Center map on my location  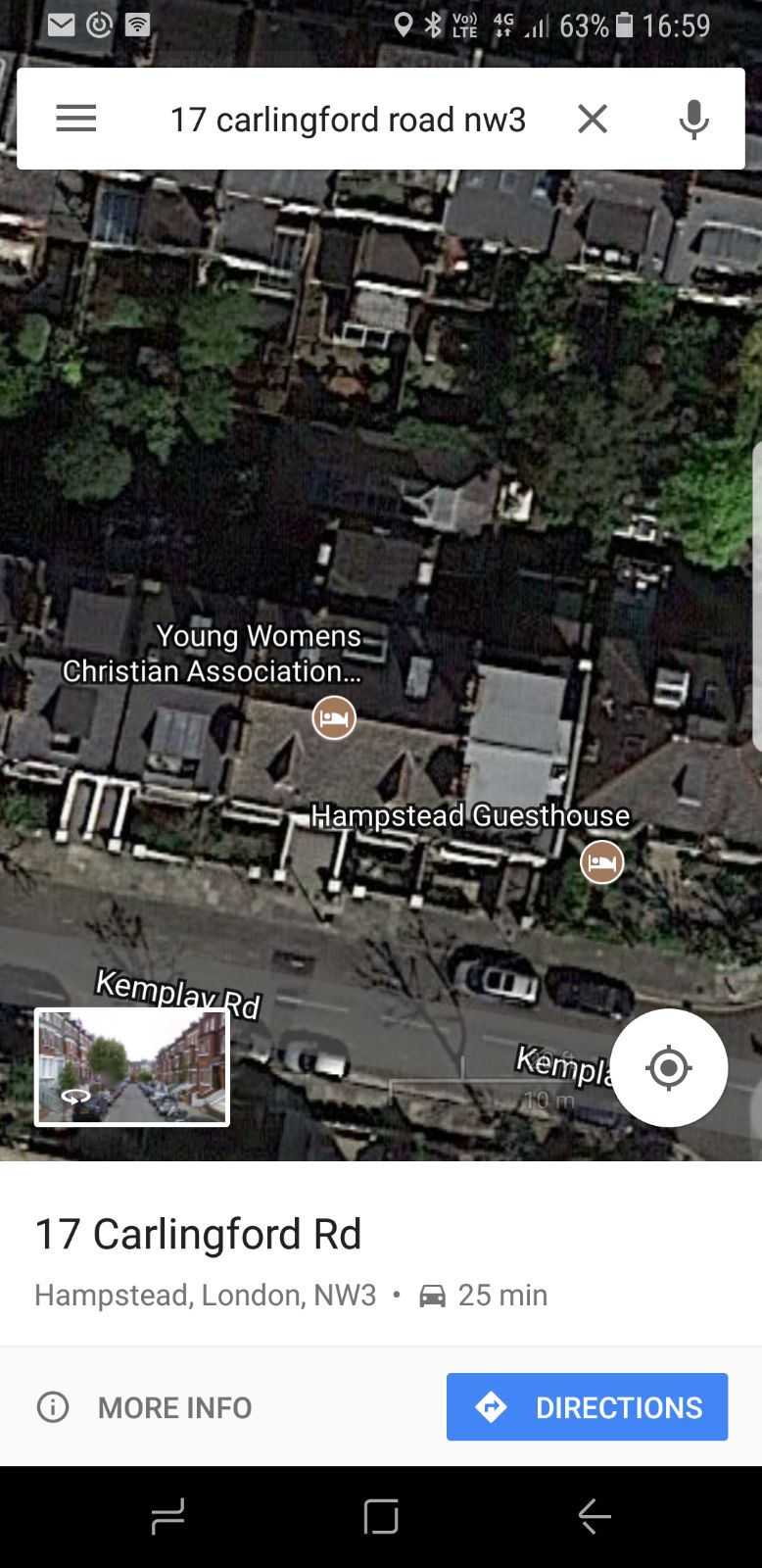669,1067
